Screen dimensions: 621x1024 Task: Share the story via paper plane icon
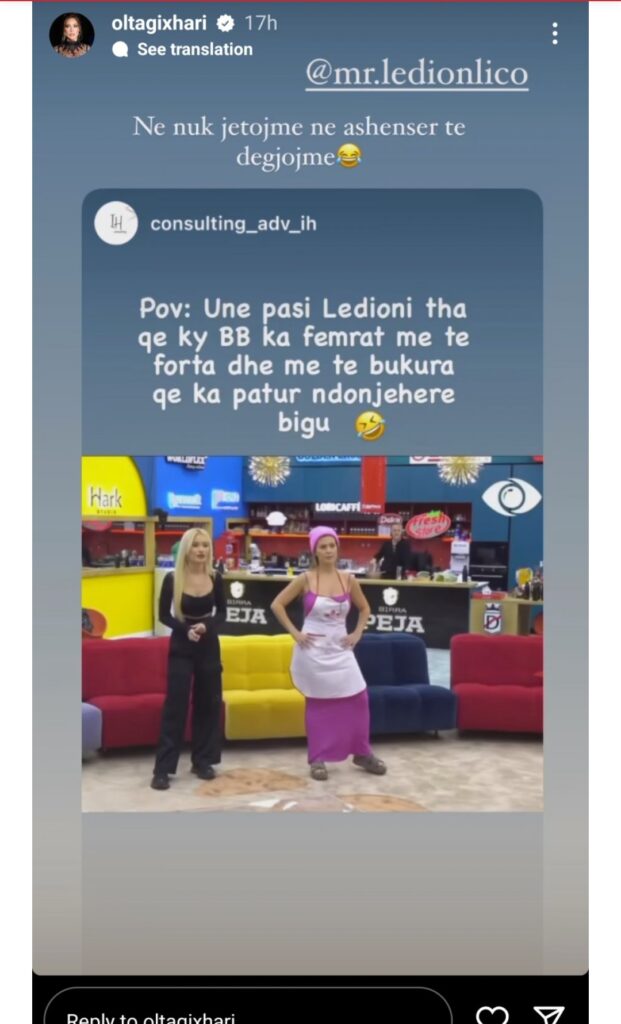549,1014
